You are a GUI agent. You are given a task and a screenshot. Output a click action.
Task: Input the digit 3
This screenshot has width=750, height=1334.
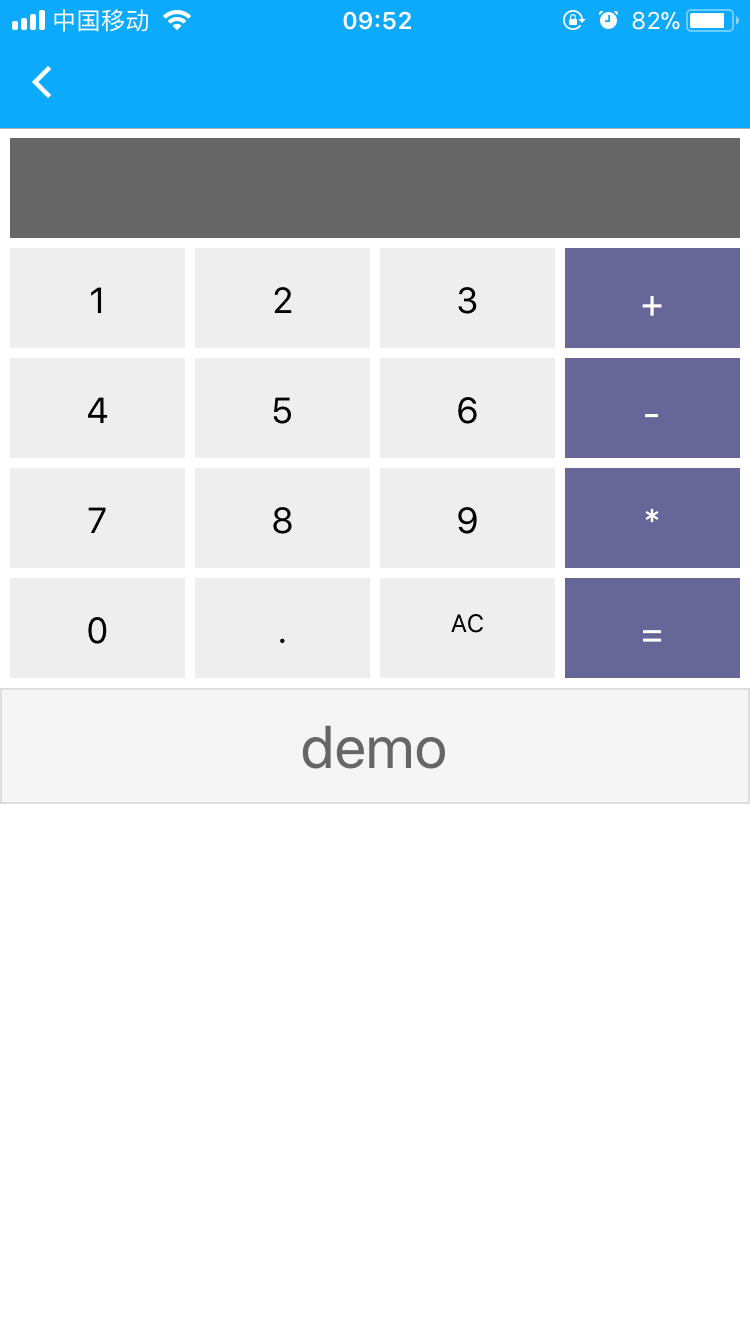coord(467,298)
